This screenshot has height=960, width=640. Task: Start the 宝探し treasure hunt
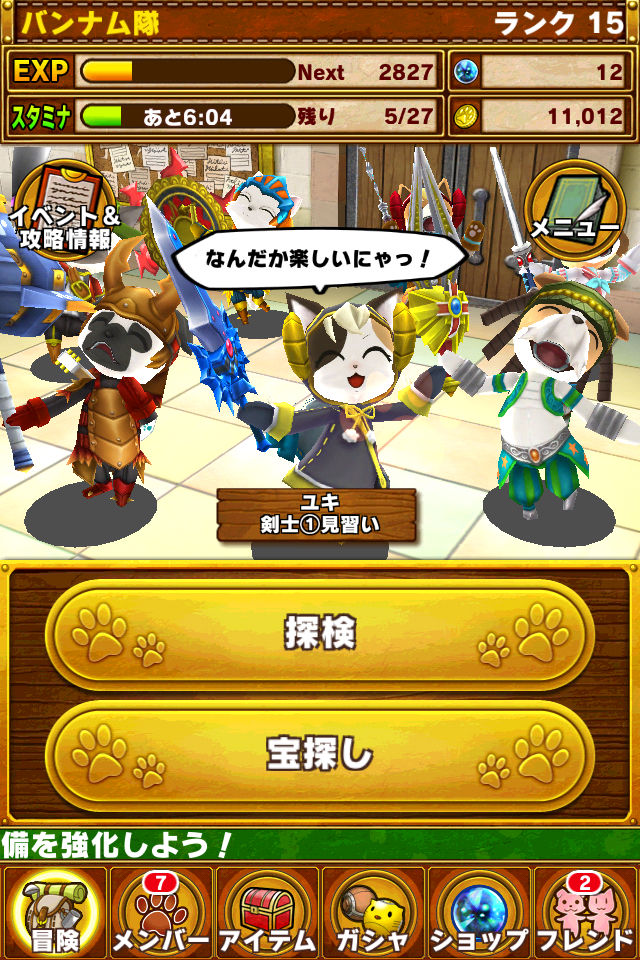coord(320,754)
